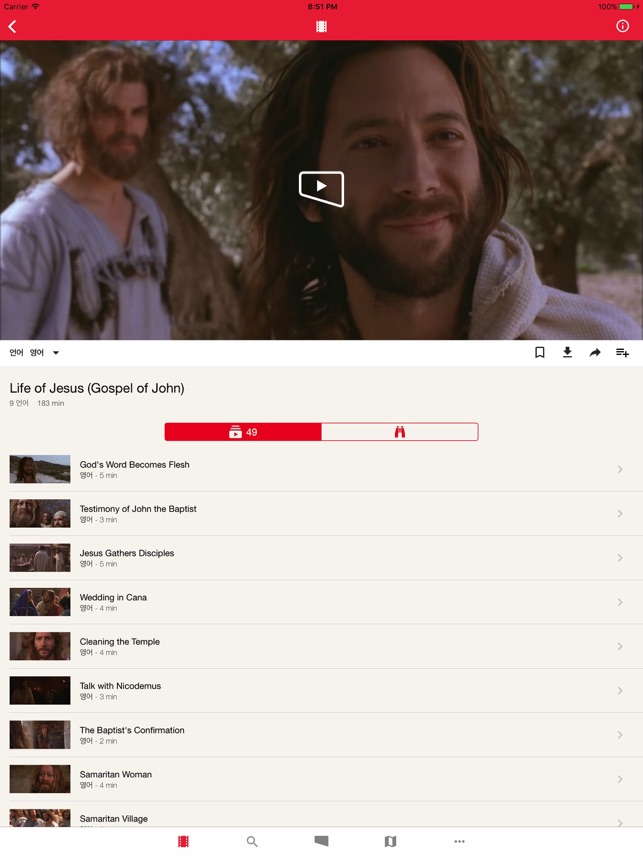
Task: Bookmark this film
Action: 540,352
